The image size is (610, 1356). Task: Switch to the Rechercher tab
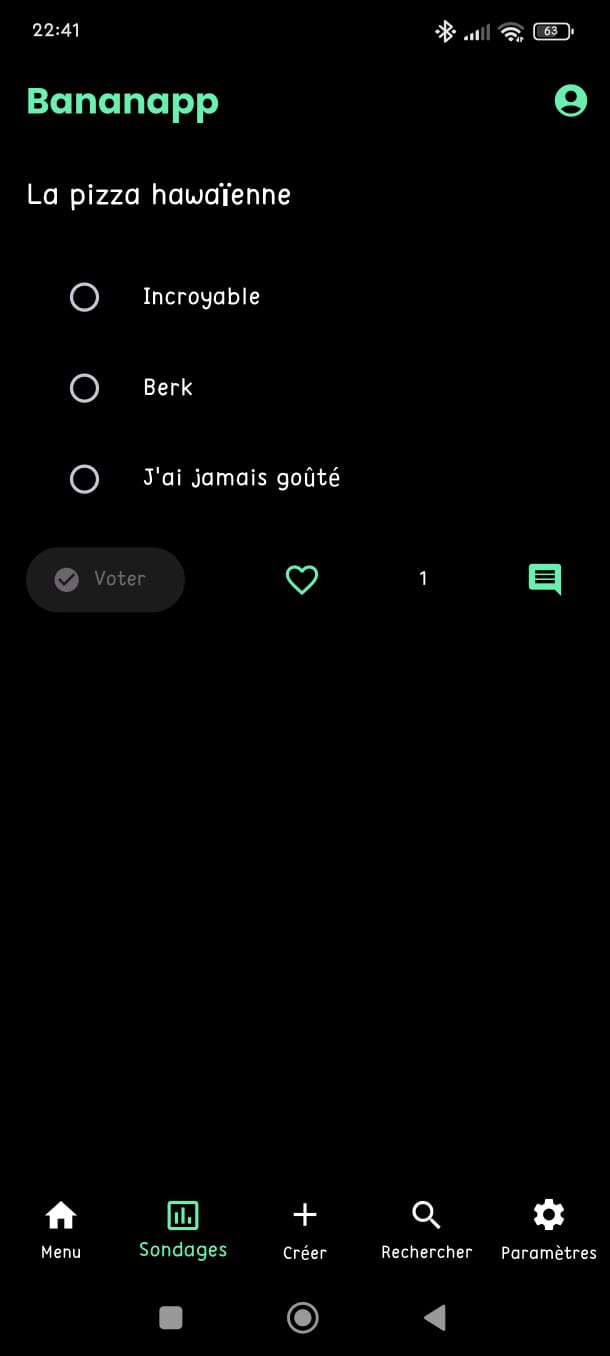pos(427,1230)
